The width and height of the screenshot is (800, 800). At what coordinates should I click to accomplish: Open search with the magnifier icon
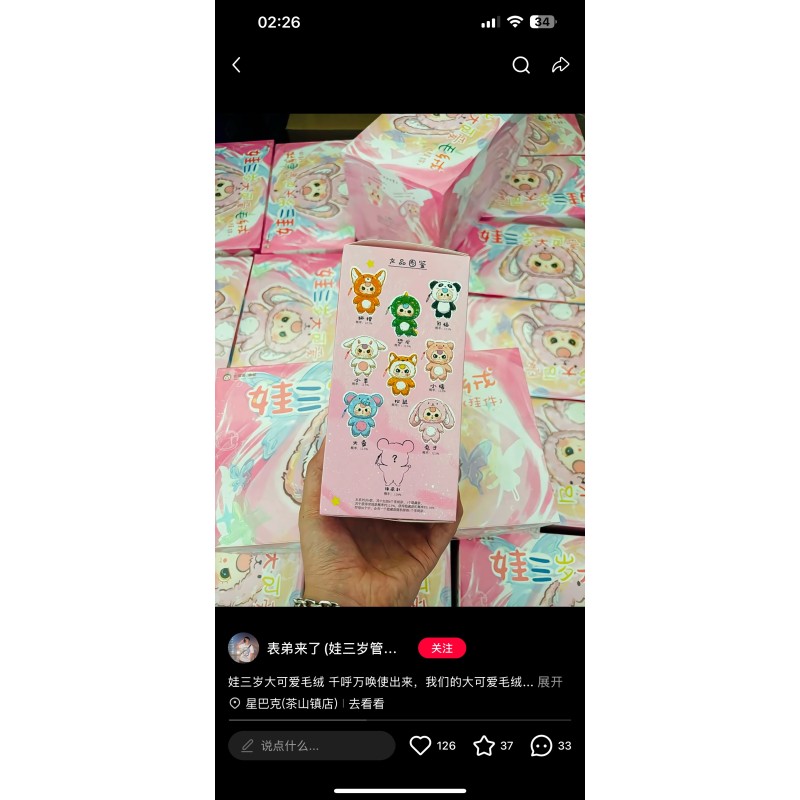click(x=521, y=65)
